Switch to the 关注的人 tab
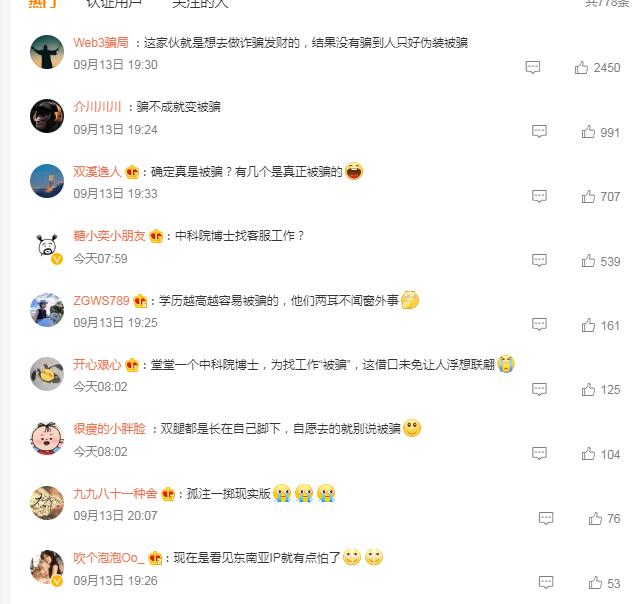639x604 pixels. 200,4
